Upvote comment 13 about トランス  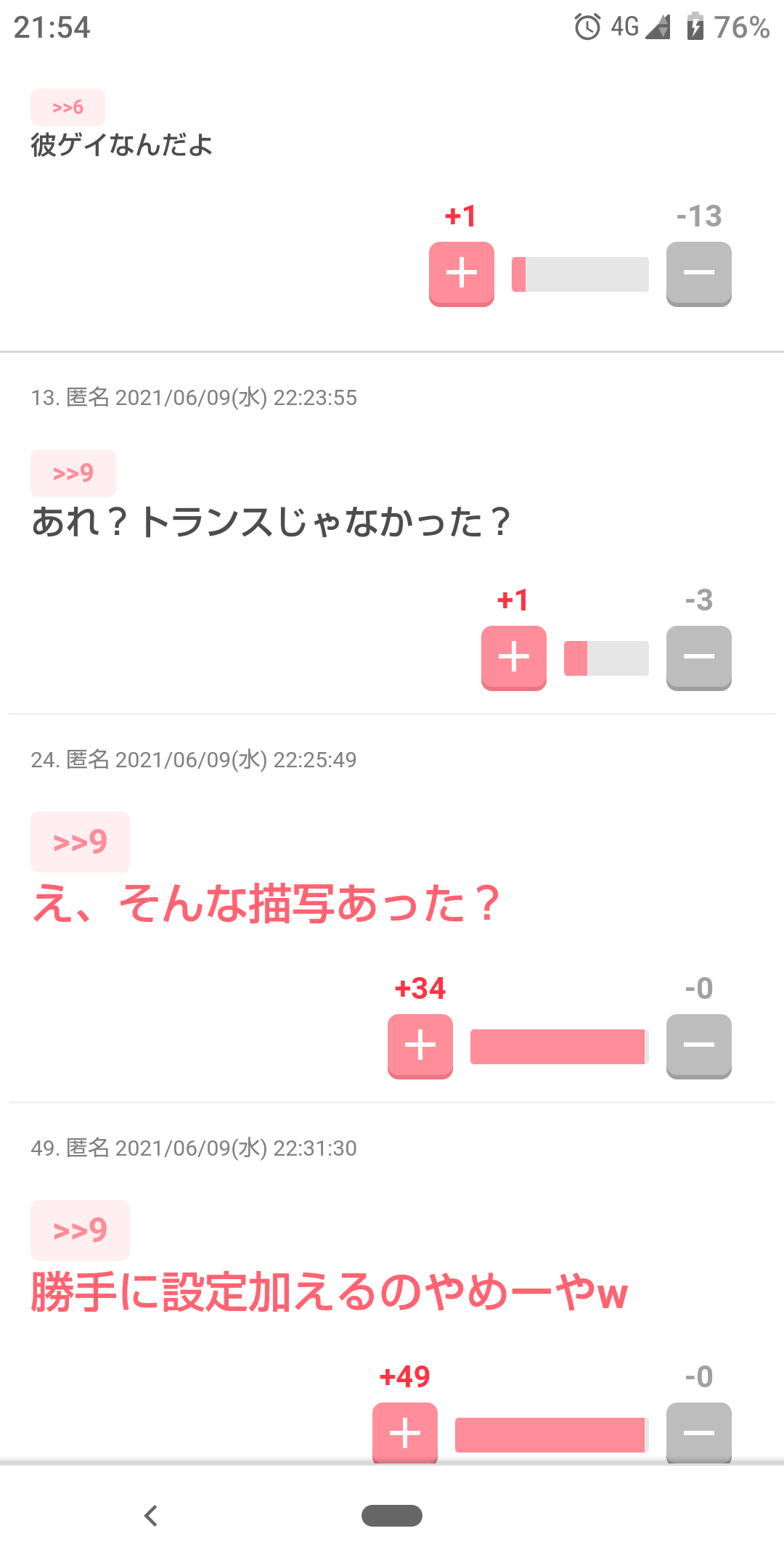pos(514,658)
